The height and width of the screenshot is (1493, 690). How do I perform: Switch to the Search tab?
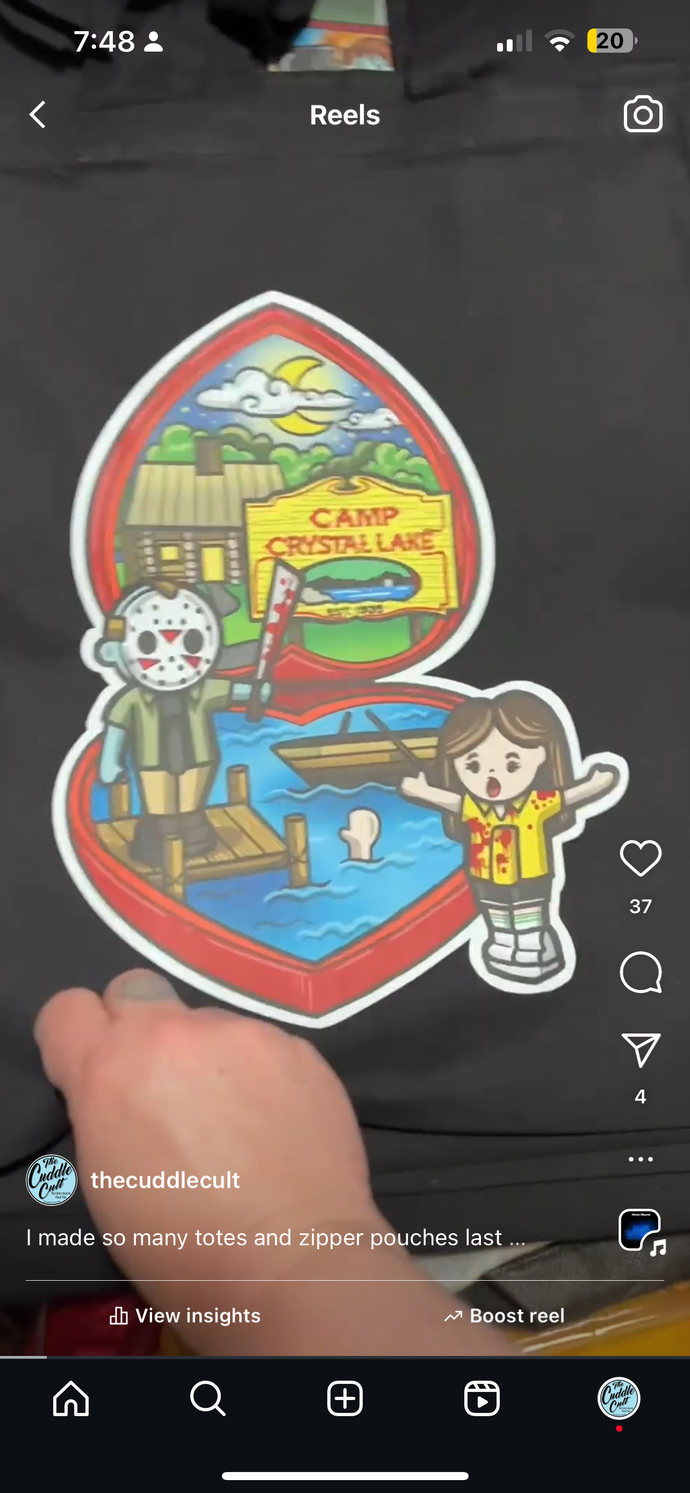click(207, 1399)
